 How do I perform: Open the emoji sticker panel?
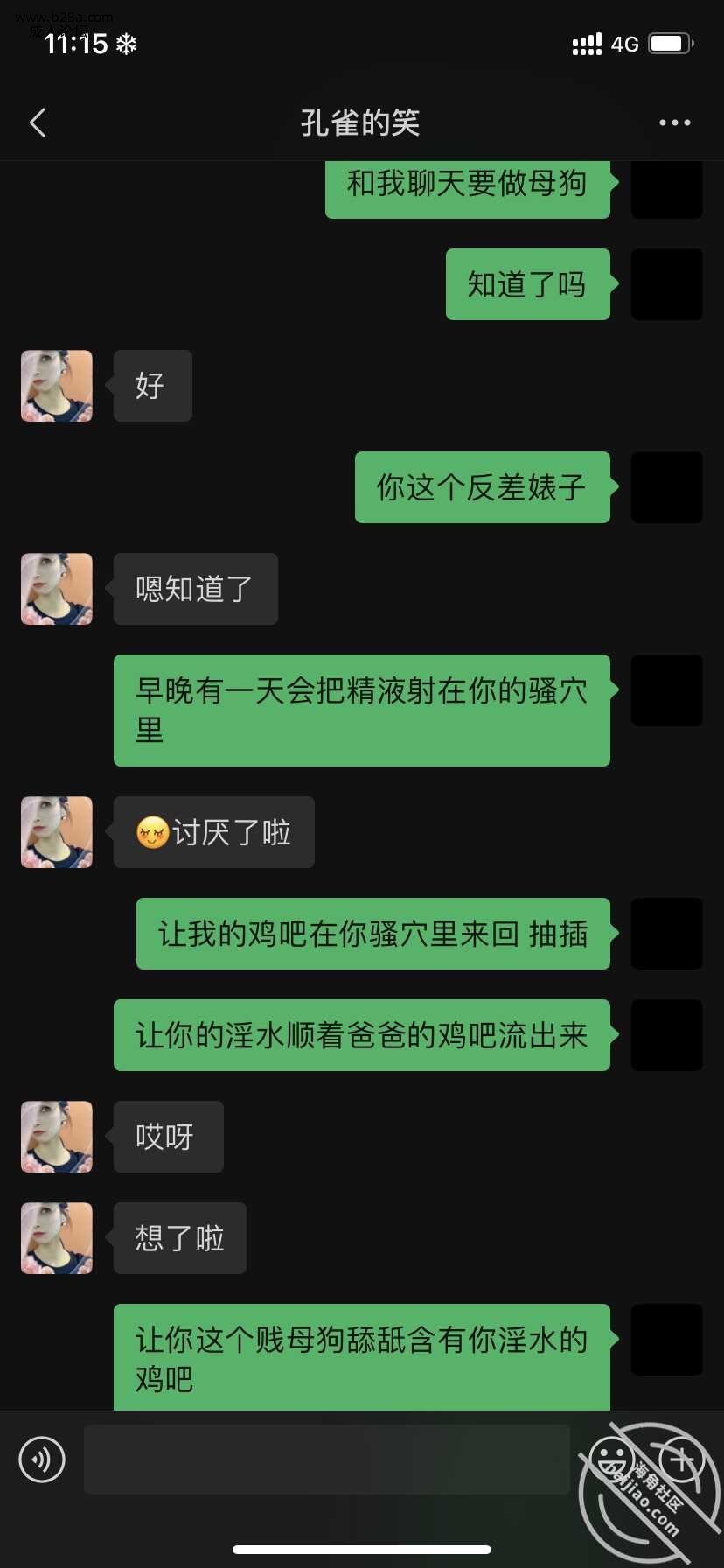click(611, 1459)
